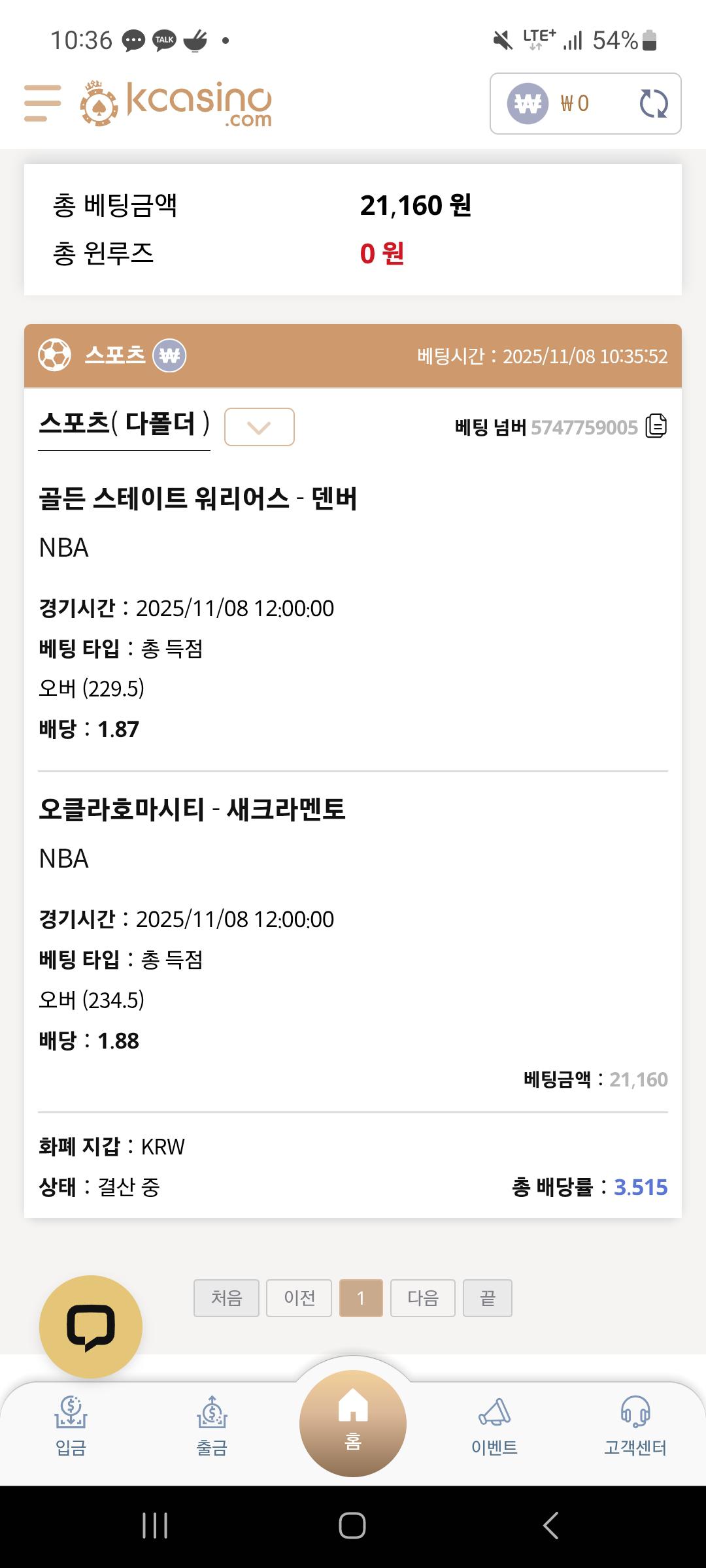The width and height of the screenshot is (706, 1568).
Task: Refresh the wallet balance
Action: pos(653,104)
